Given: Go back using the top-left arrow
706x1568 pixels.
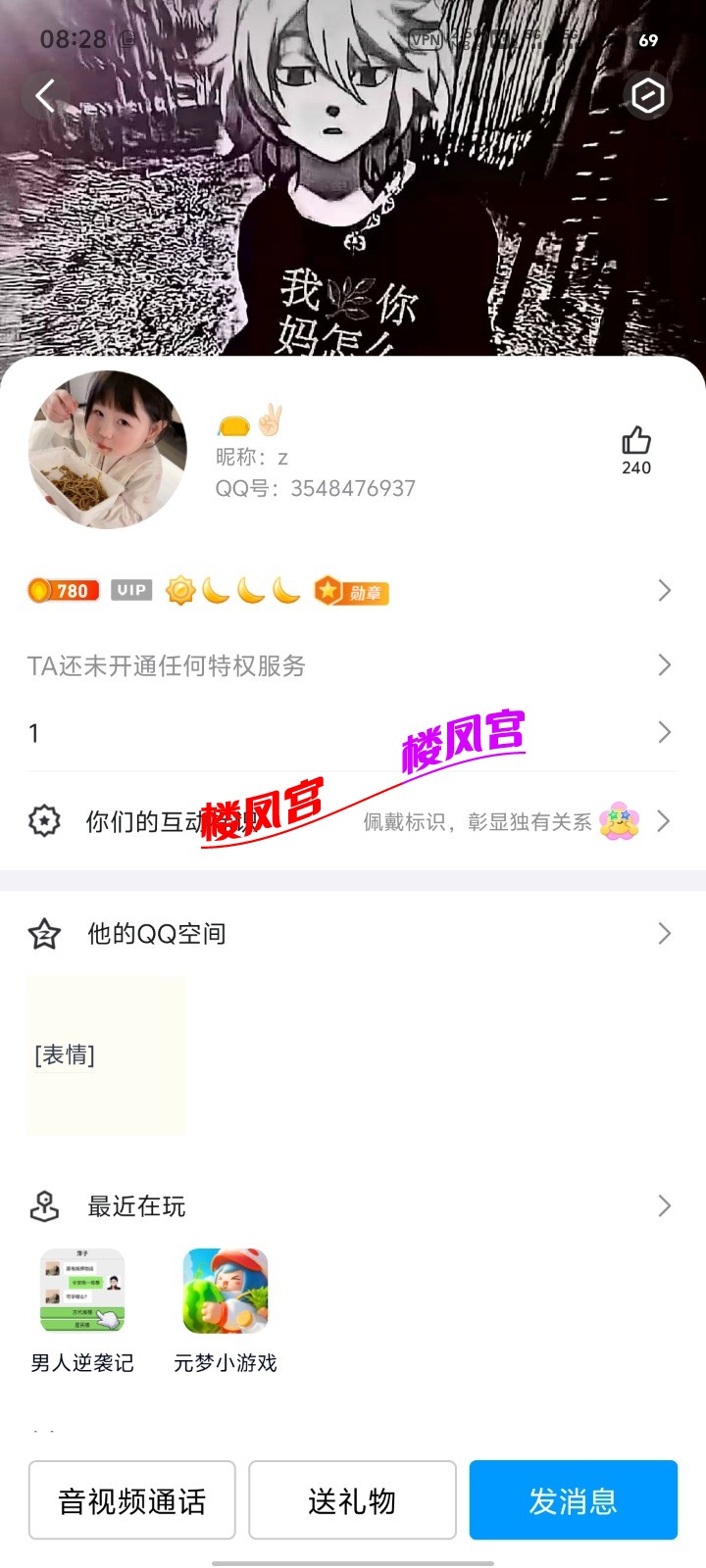Looking at the screenshot, I should point(45,96).
